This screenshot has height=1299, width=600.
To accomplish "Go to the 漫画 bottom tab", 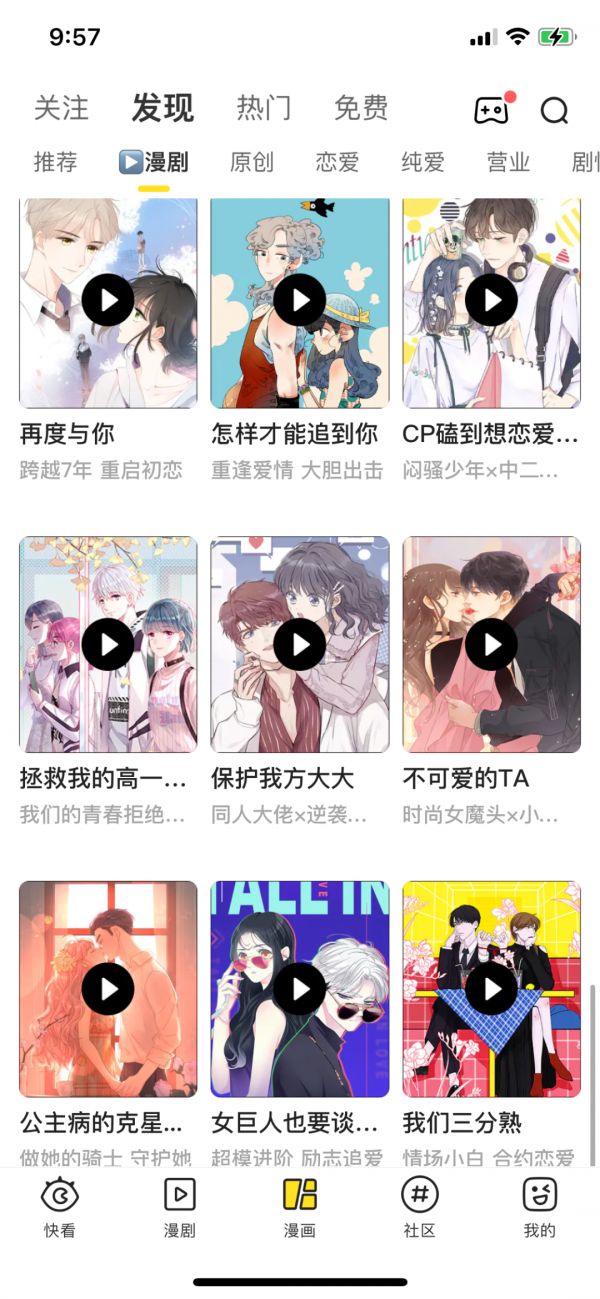I will point(300,1206).
